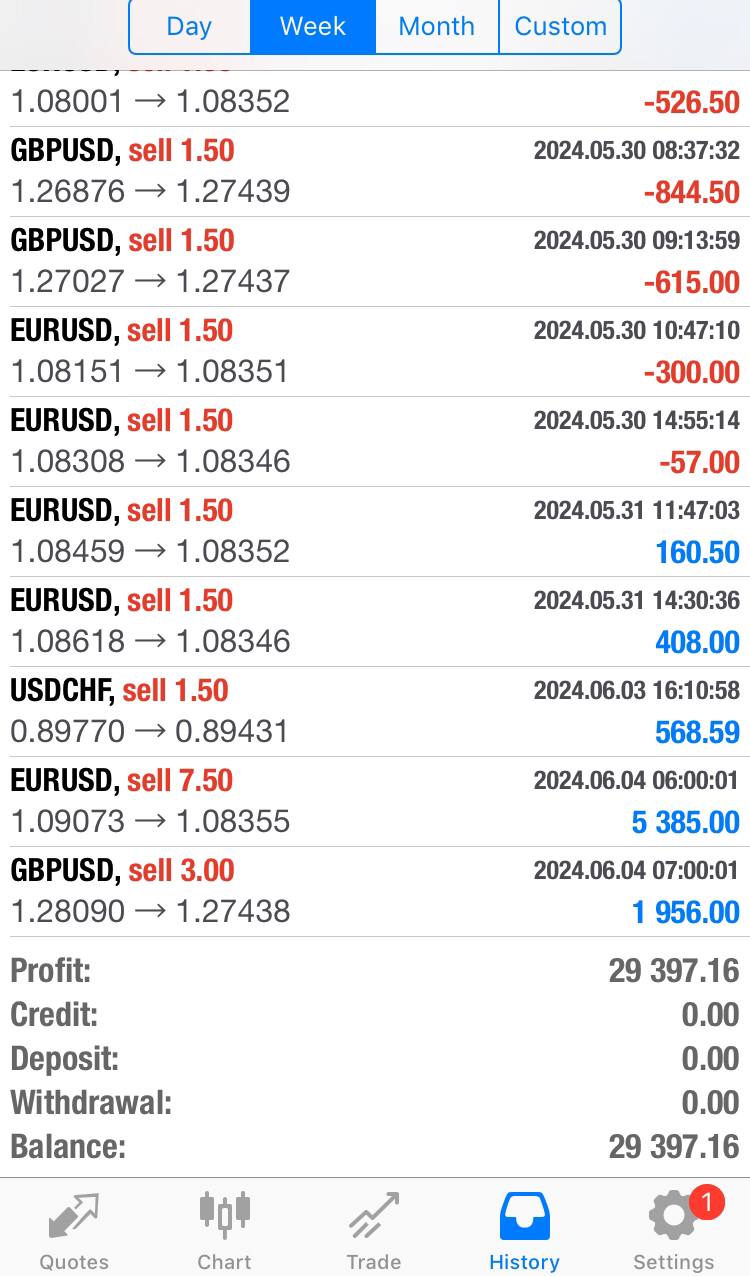Open the GBPUSD trade with -615.00 loss

(375, 261)
